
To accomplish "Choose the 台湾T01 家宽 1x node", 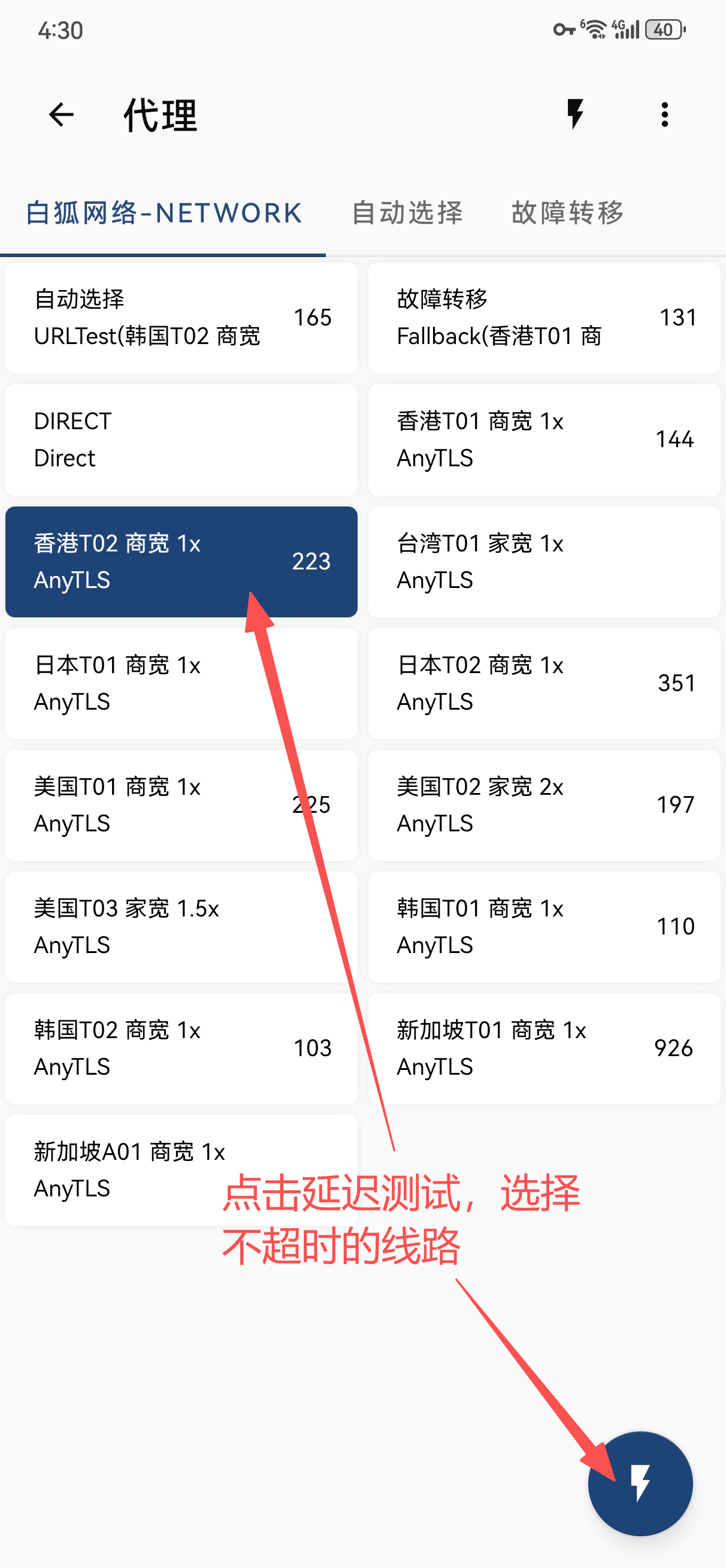I will [x=544, y=561].
